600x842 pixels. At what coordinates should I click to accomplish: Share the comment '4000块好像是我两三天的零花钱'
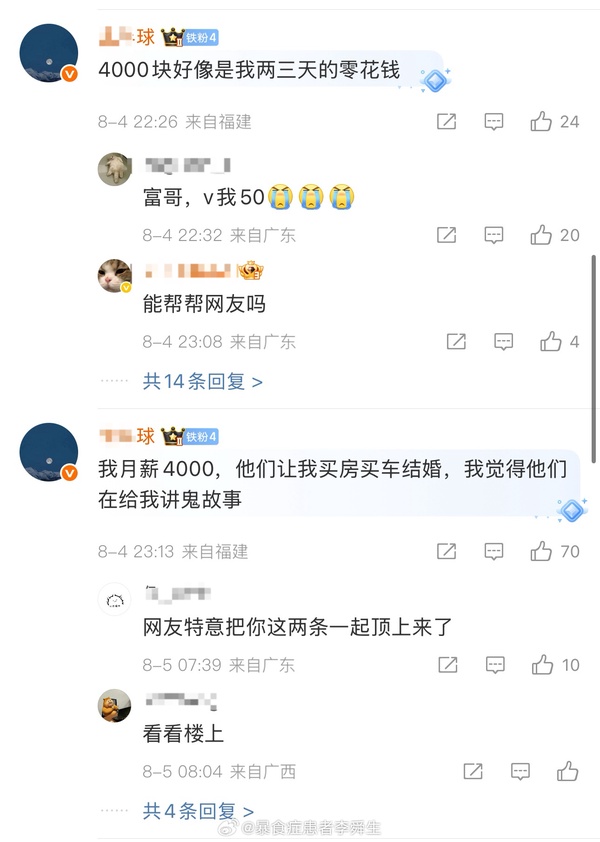coord(447,122)
